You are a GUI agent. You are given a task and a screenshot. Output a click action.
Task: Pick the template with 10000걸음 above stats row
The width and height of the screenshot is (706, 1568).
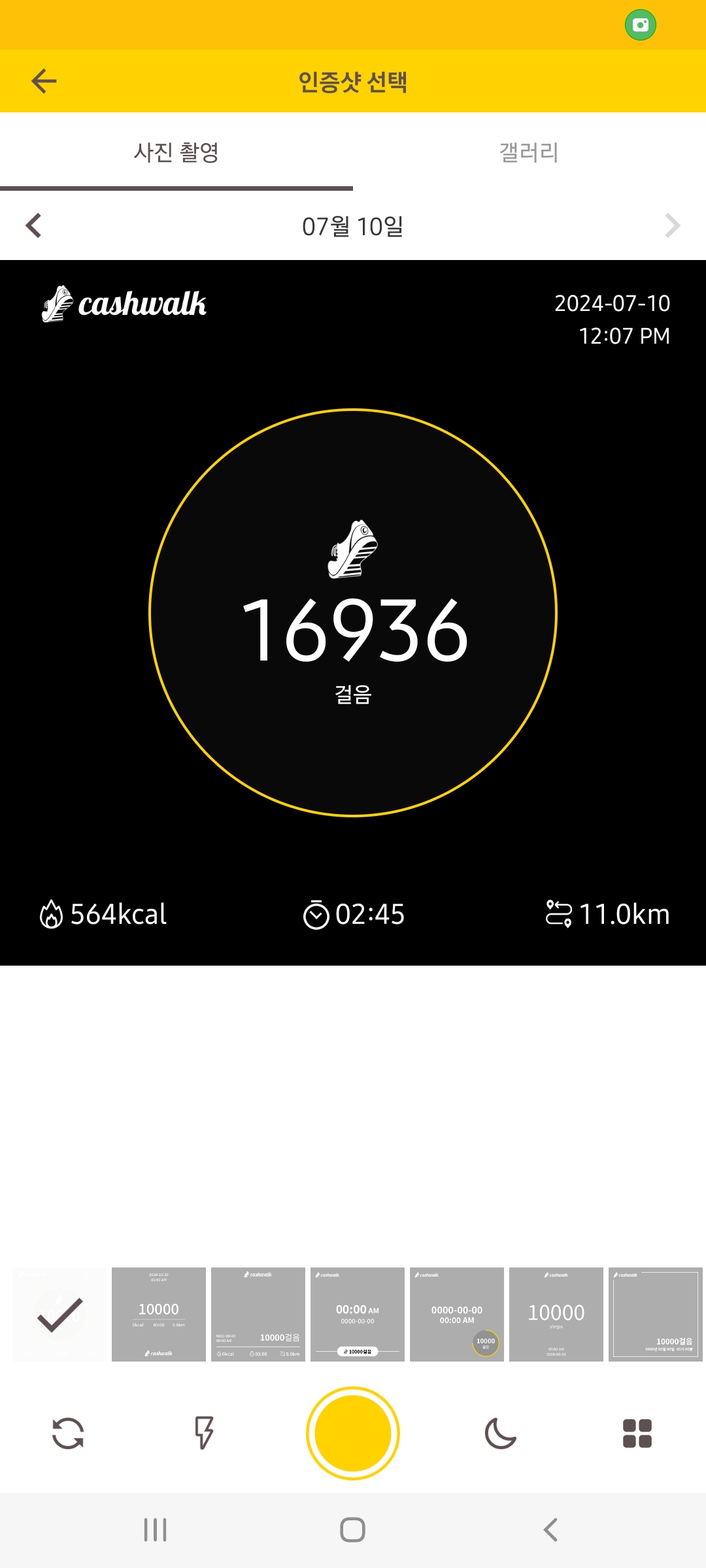click(x=258, y=1315)
